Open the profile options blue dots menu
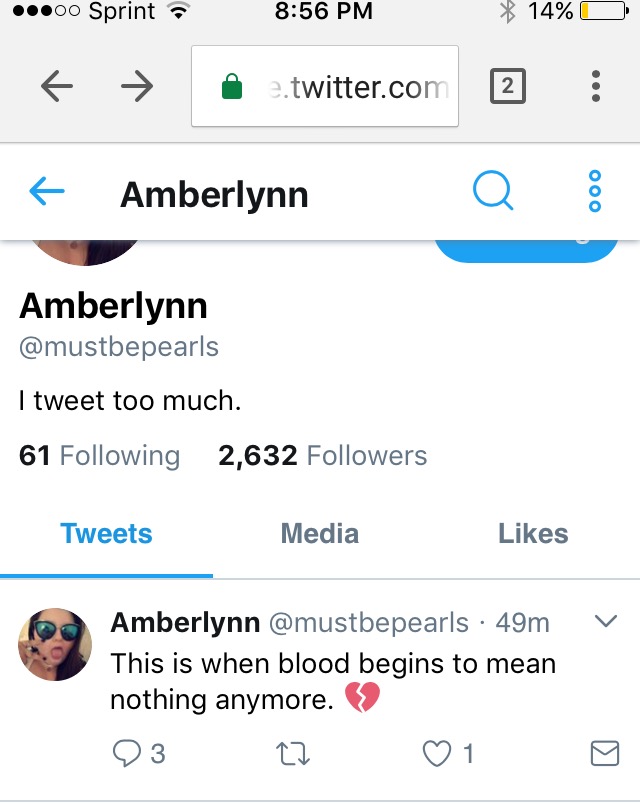 point(595,191)
